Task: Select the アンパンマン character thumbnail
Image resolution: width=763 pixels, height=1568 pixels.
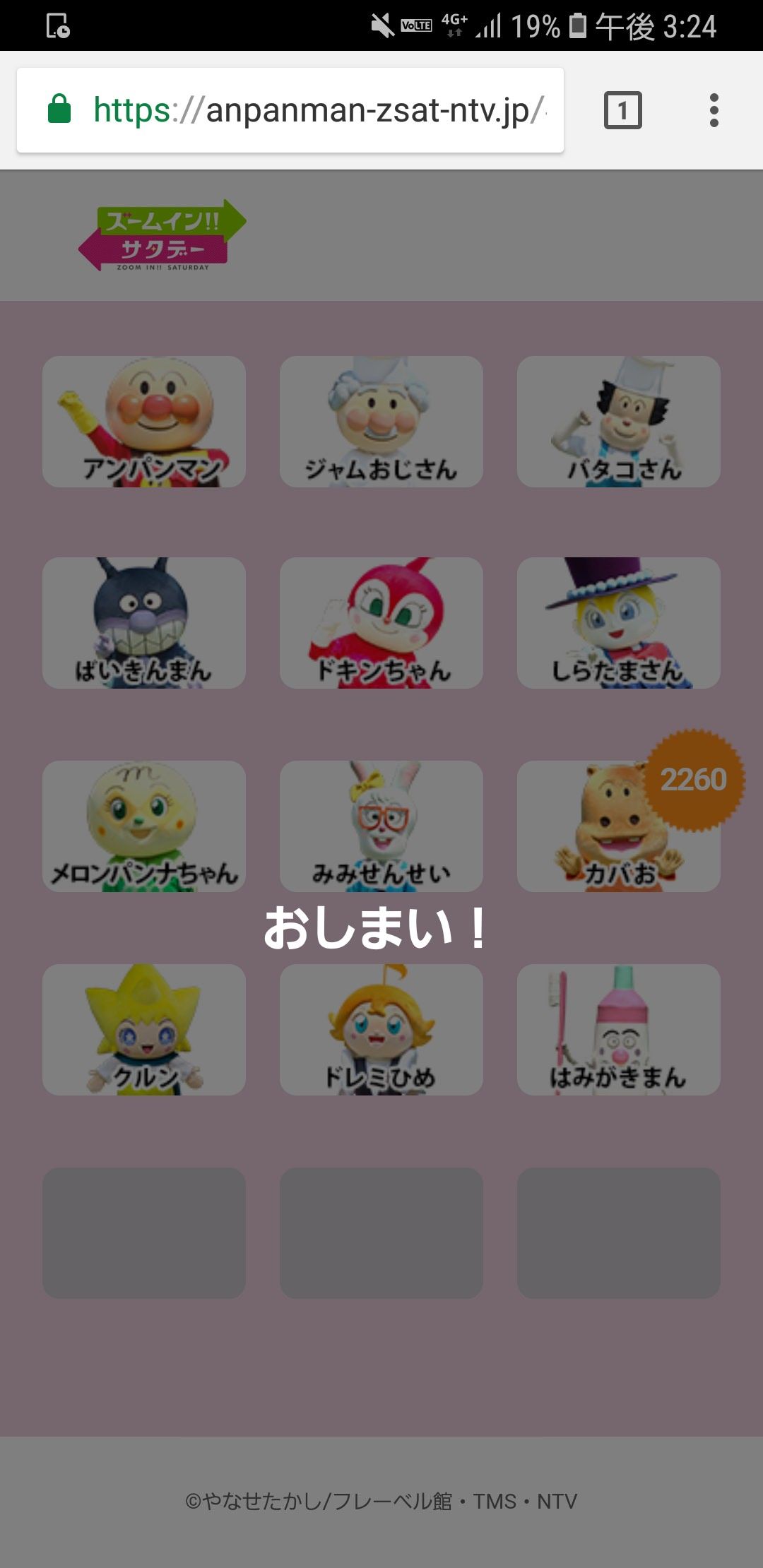Action: (143, 422)
